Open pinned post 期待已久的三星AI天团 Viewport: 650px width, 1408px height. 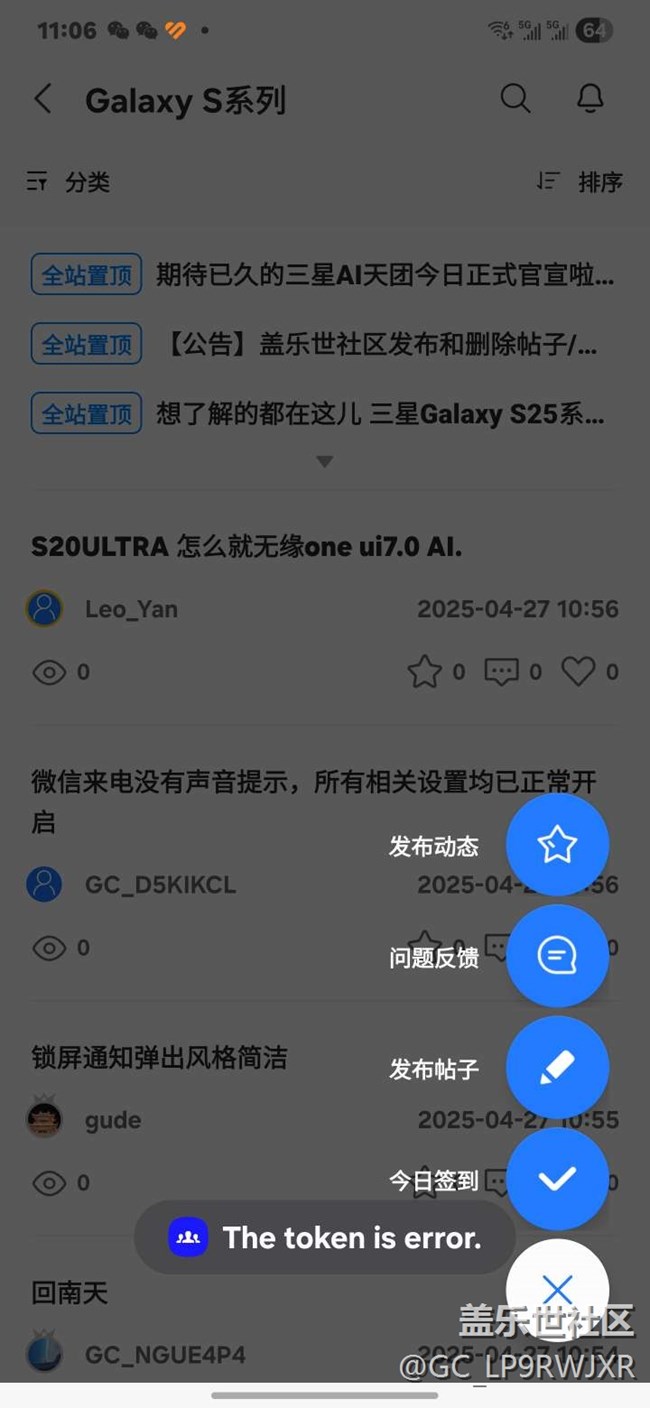pyautogui.click(x=384, y=275)
